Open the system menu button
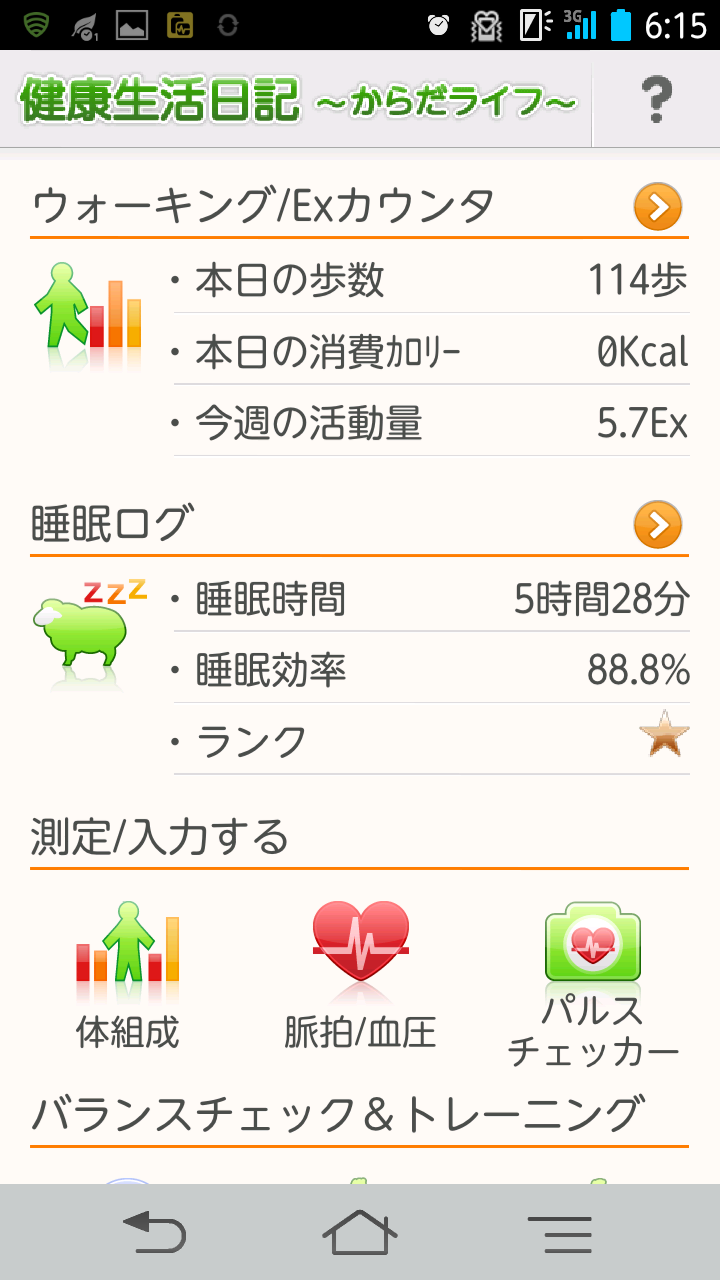Viewport: 720px width, 1280px height. (x=560, y=1232)
